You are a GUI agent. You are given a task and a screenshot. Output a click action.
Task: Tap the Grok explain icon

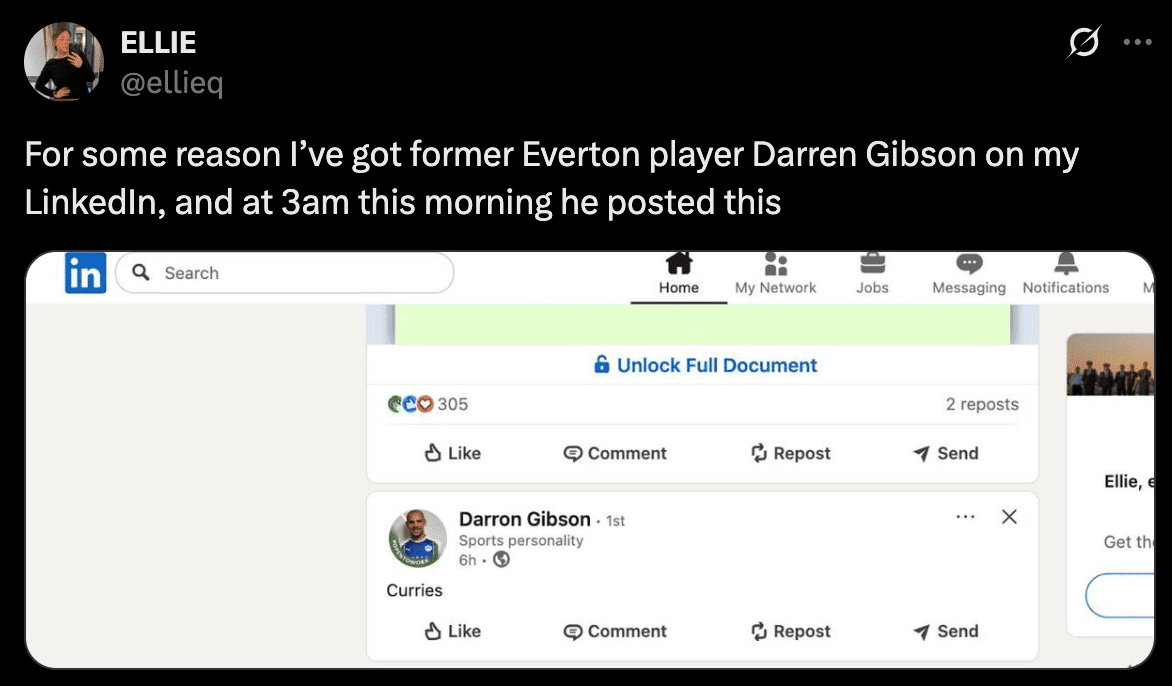pyautogui.click(x=1085, y=43)
